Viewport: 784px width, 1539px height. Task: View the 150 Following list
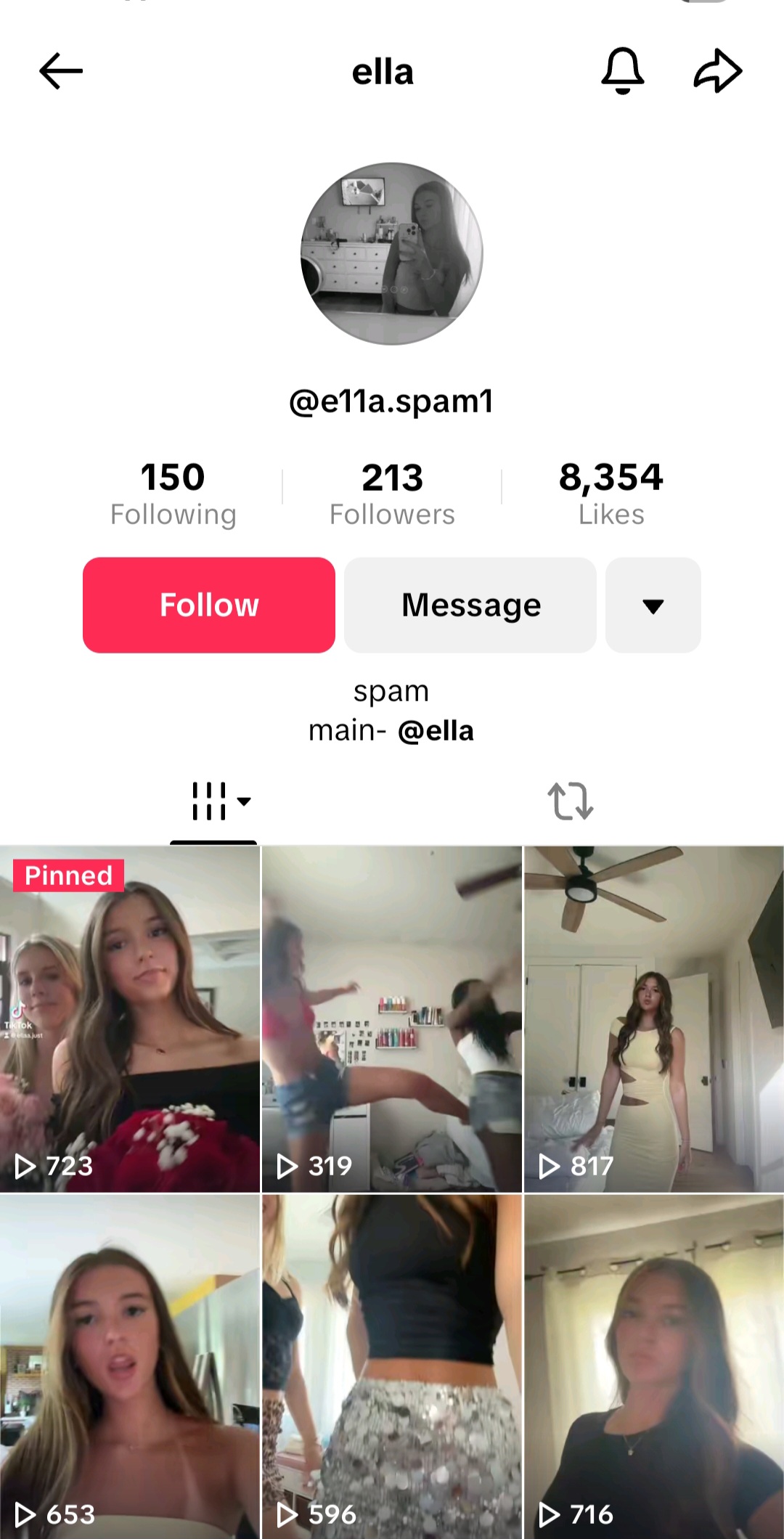click(x=173, y=494)
